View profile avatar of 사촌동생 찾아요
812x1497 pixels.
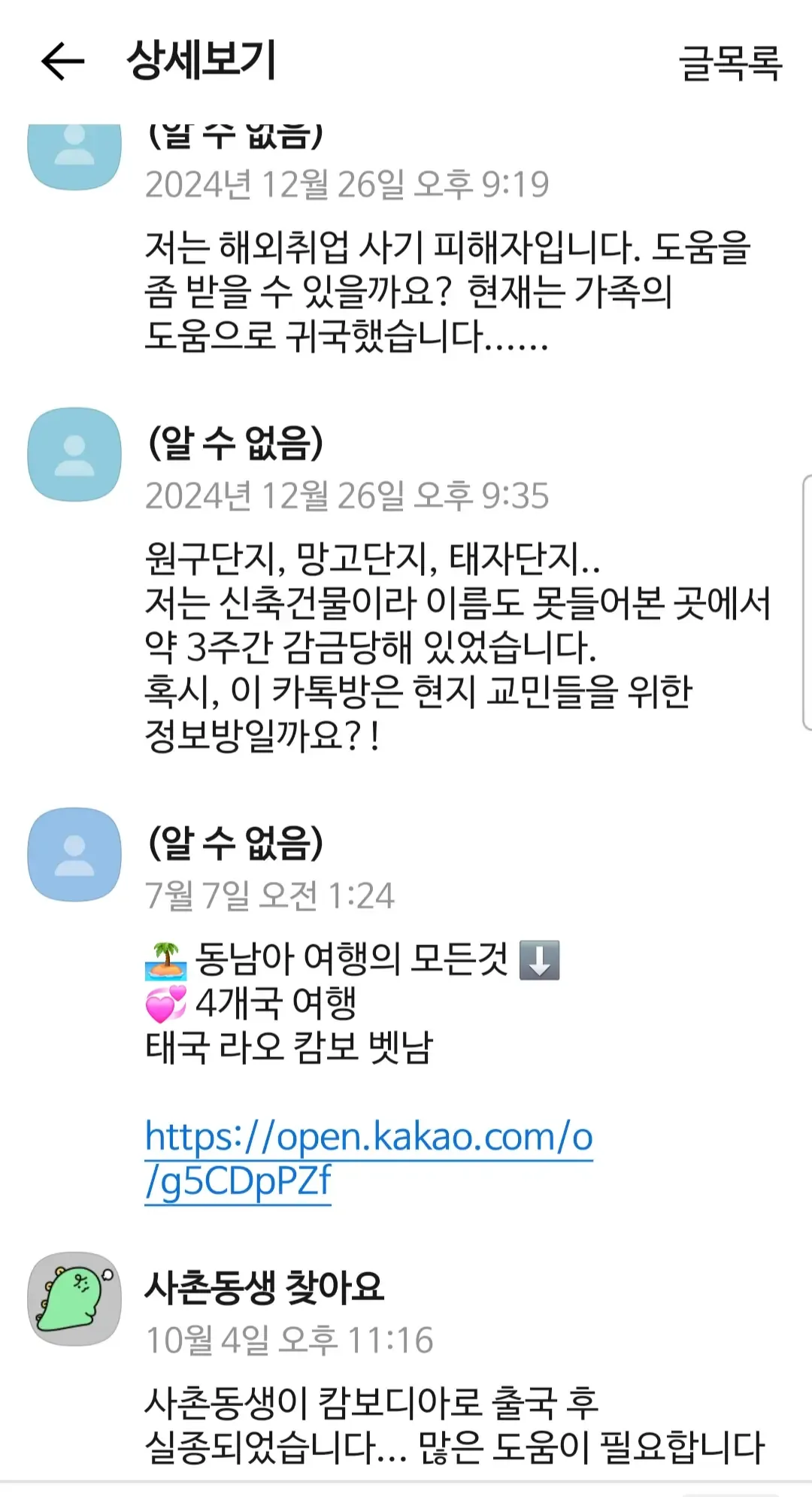(x=74, y=1299)
